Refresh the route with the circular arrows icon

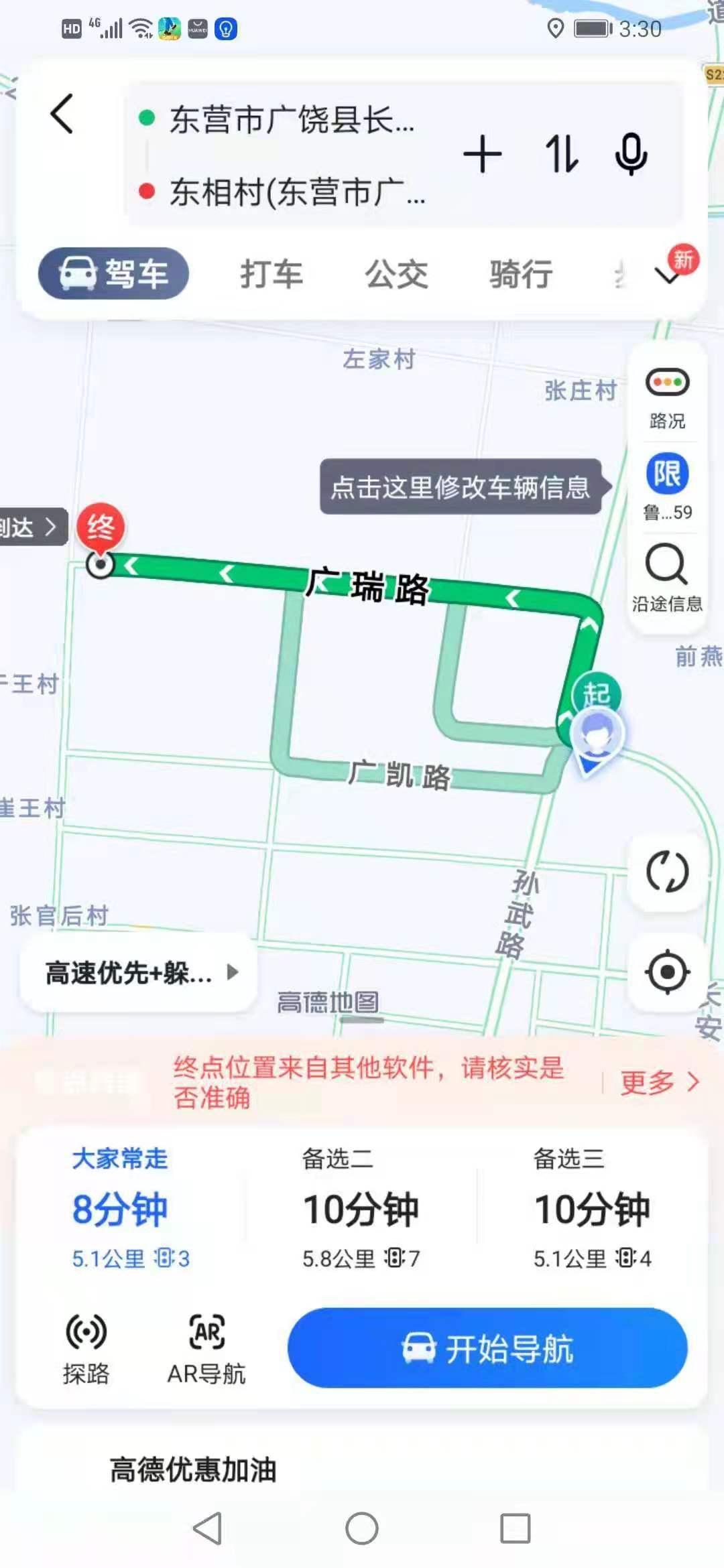[667, 872]
